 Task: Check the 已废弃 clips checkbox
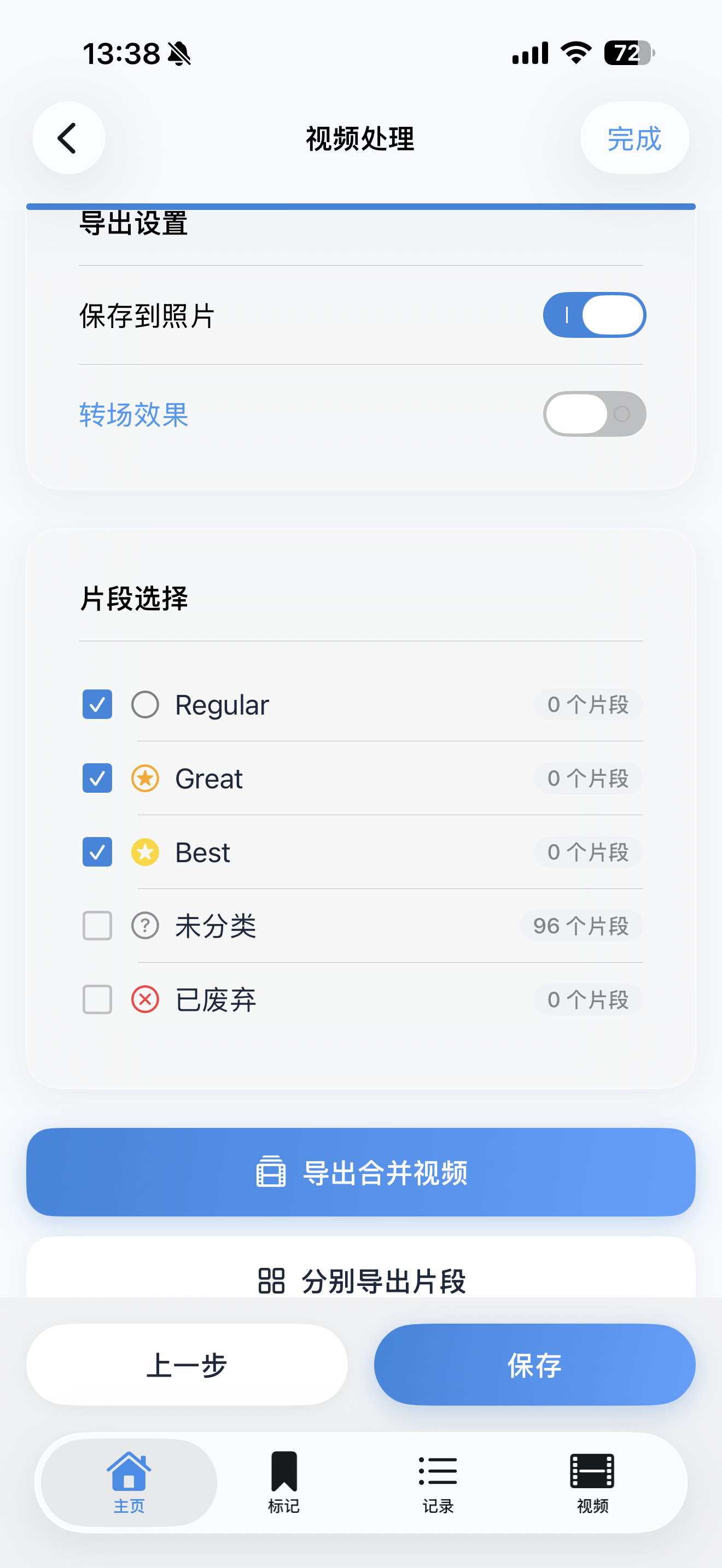tap(96, 999)
